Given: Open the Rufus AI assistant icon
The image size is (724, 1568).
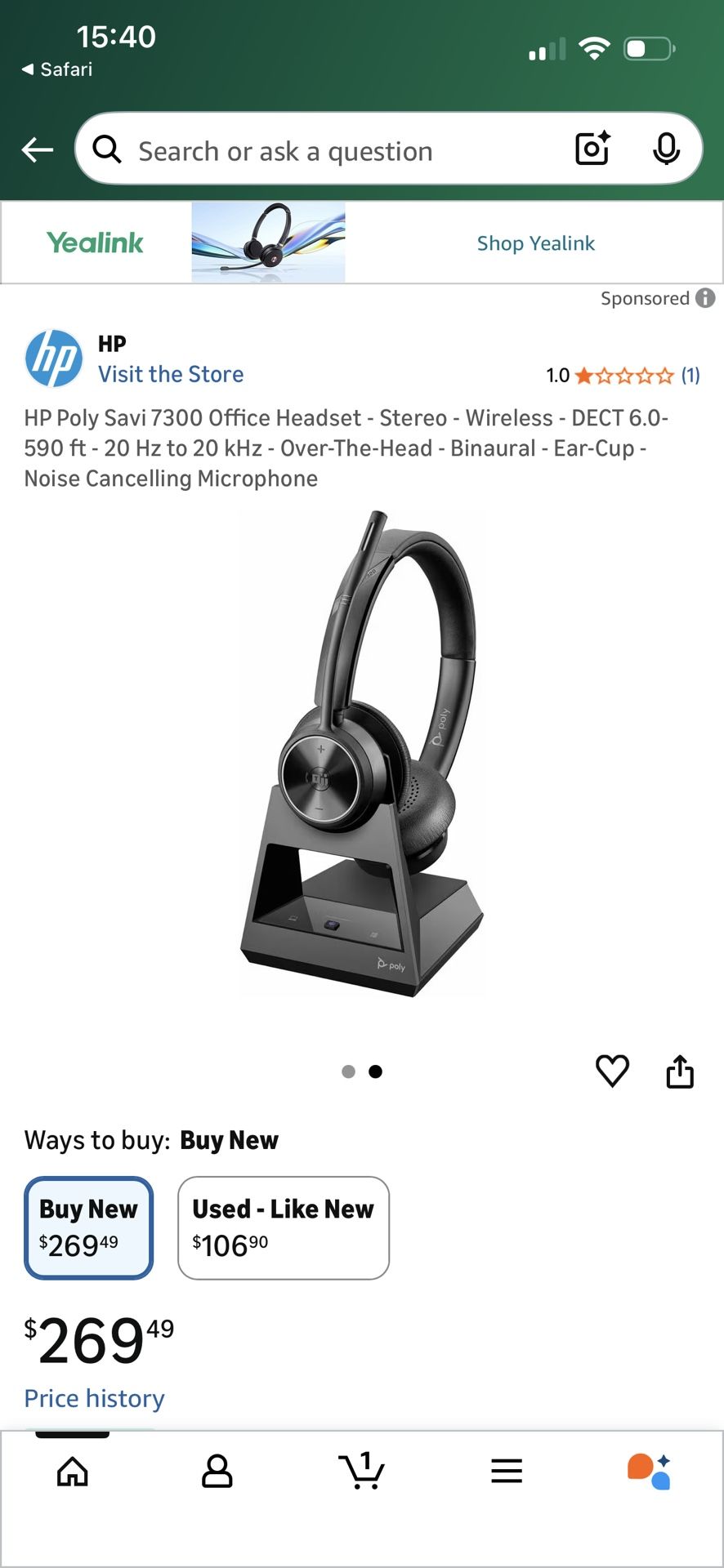Looking at the screenshot, I should click(648, 1472).
